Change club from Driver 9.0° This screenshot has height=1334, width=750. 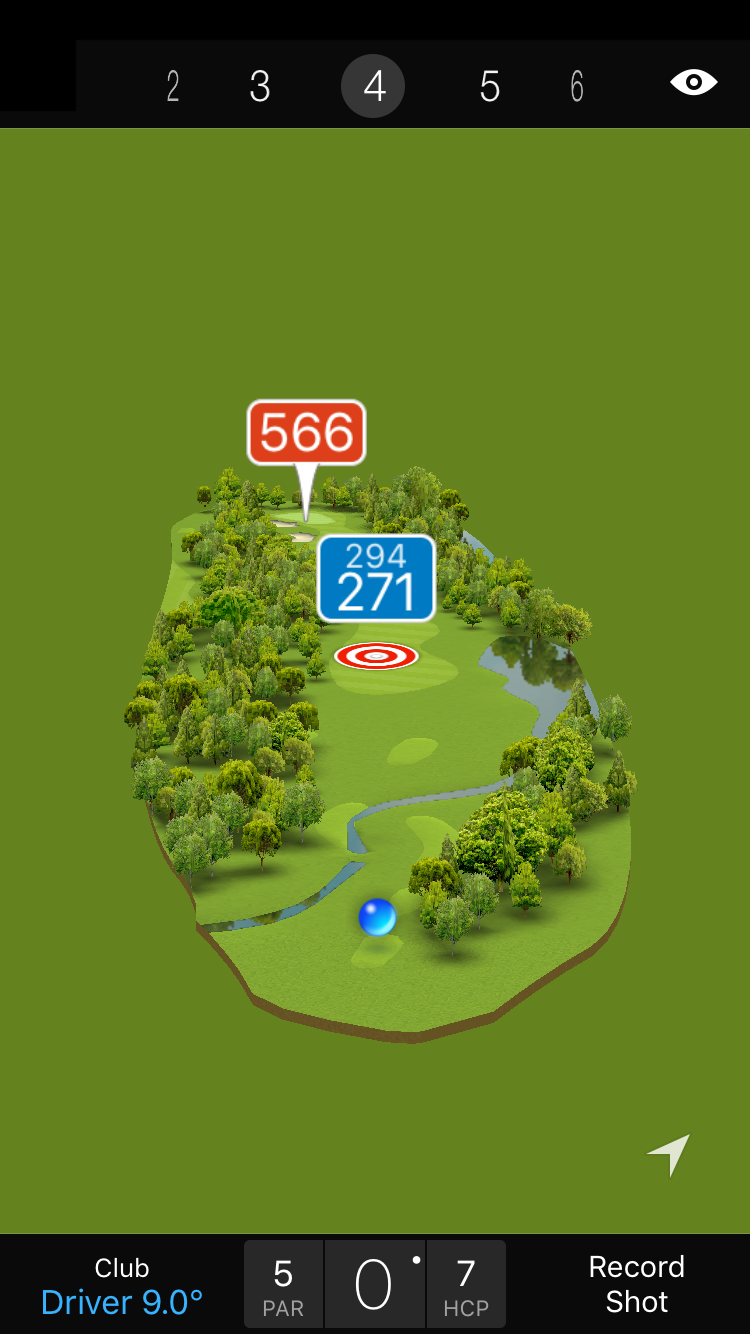[122, 1286]
